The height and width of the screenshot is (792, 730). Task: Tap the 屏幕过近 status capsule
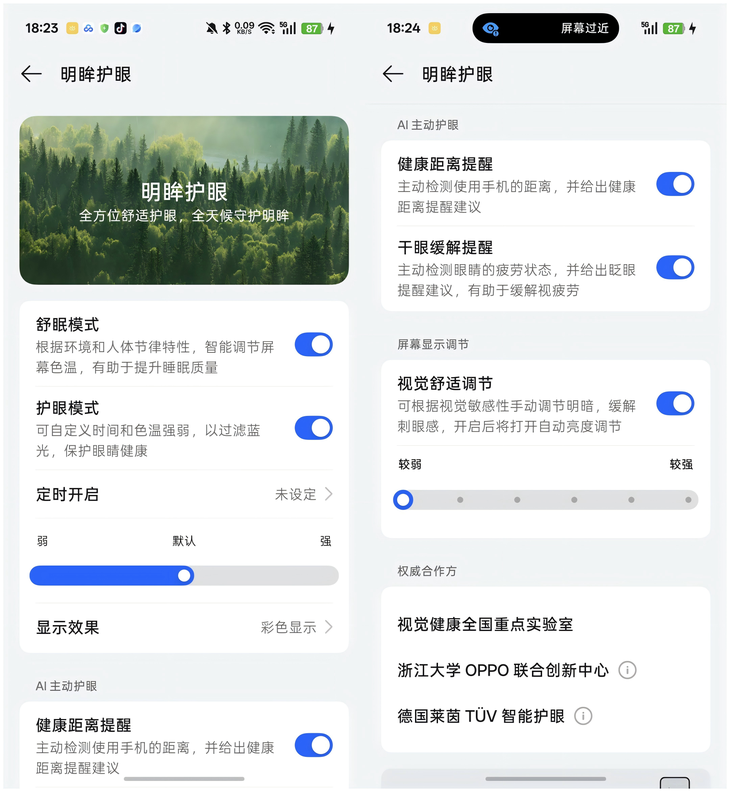click(x=546, y=29)
